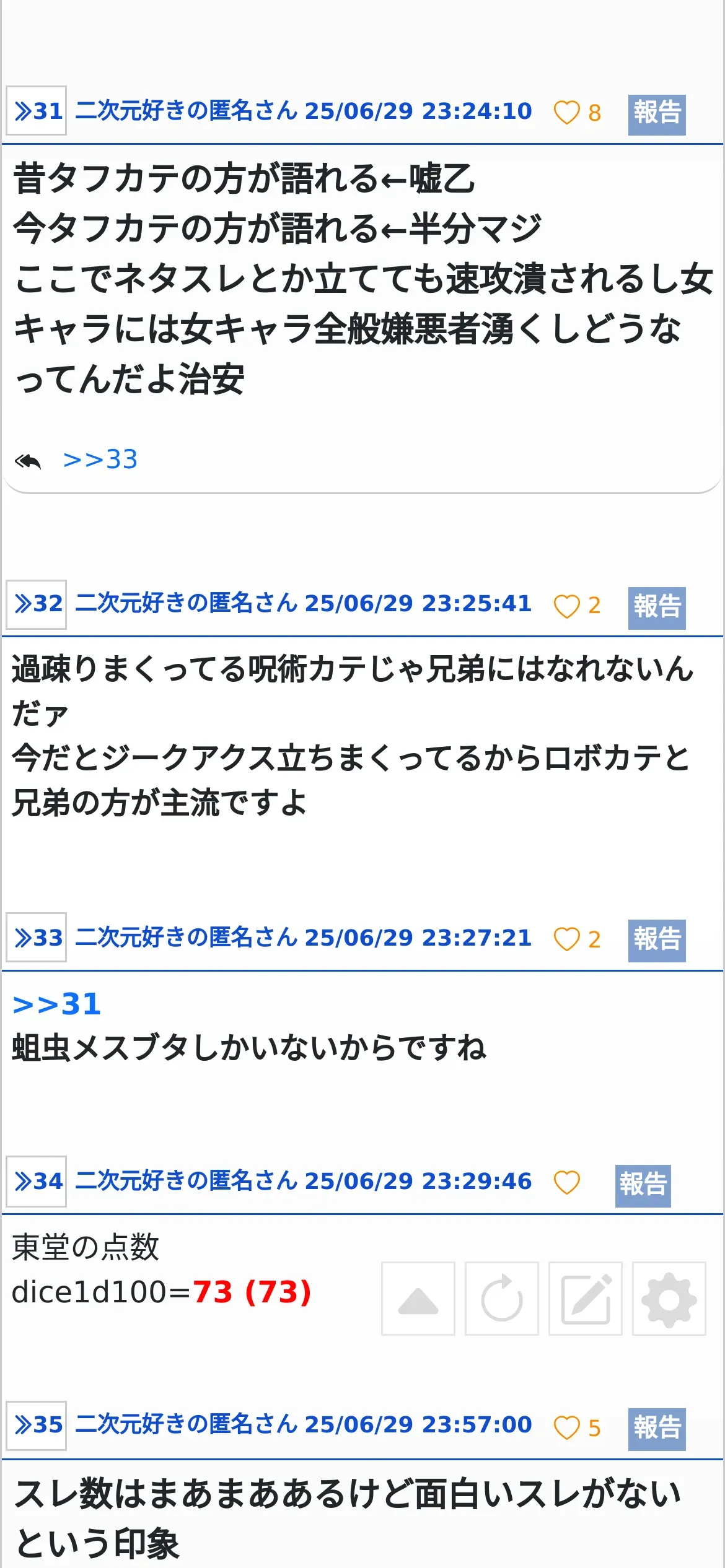Image resolution: width=725 pixels, height=1568 pixels.
Task: Report post 35 via 報告 button
Action: click(657, 1429)
